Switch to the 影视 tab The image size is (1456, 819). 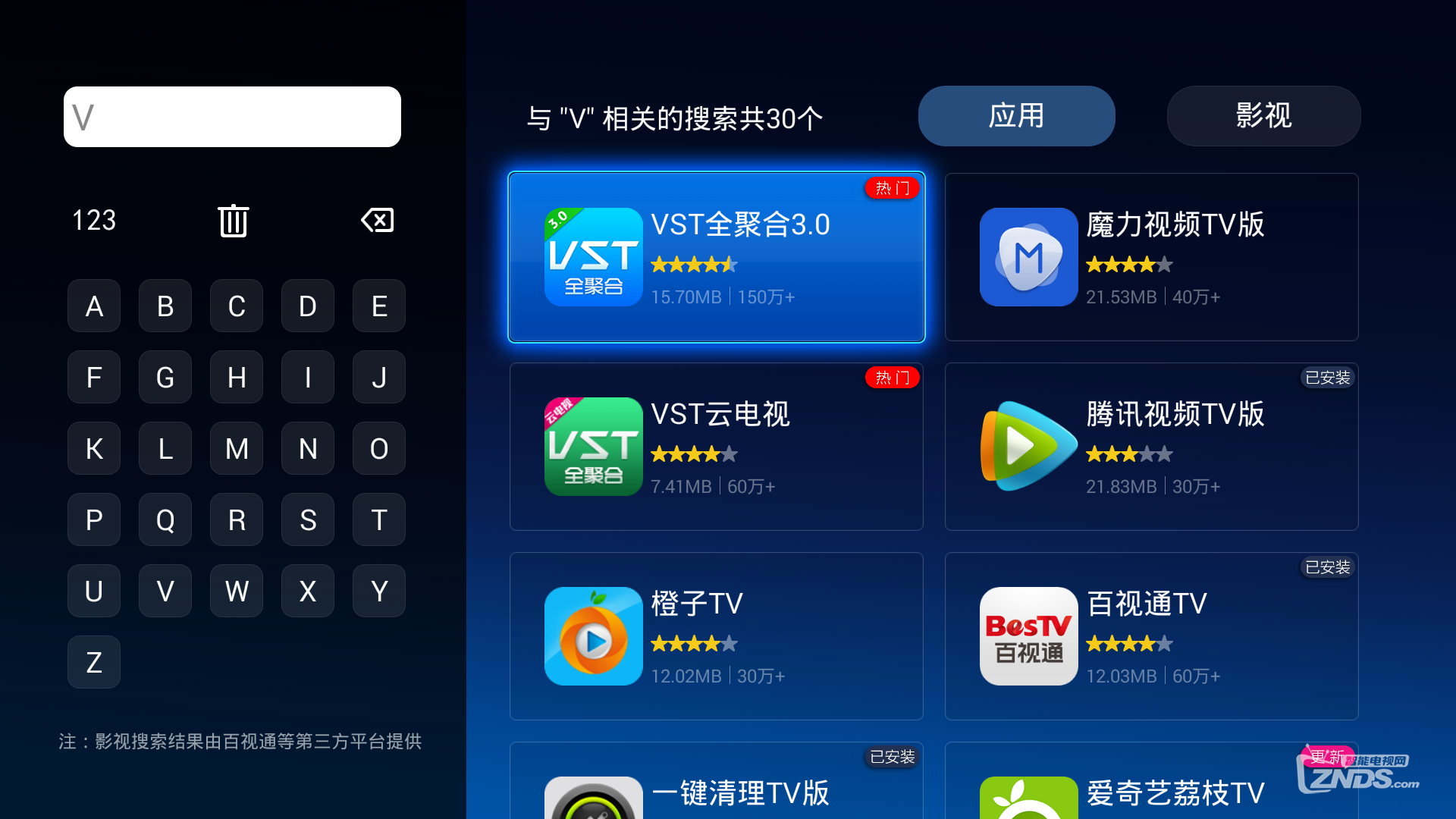coord(1263,116)
